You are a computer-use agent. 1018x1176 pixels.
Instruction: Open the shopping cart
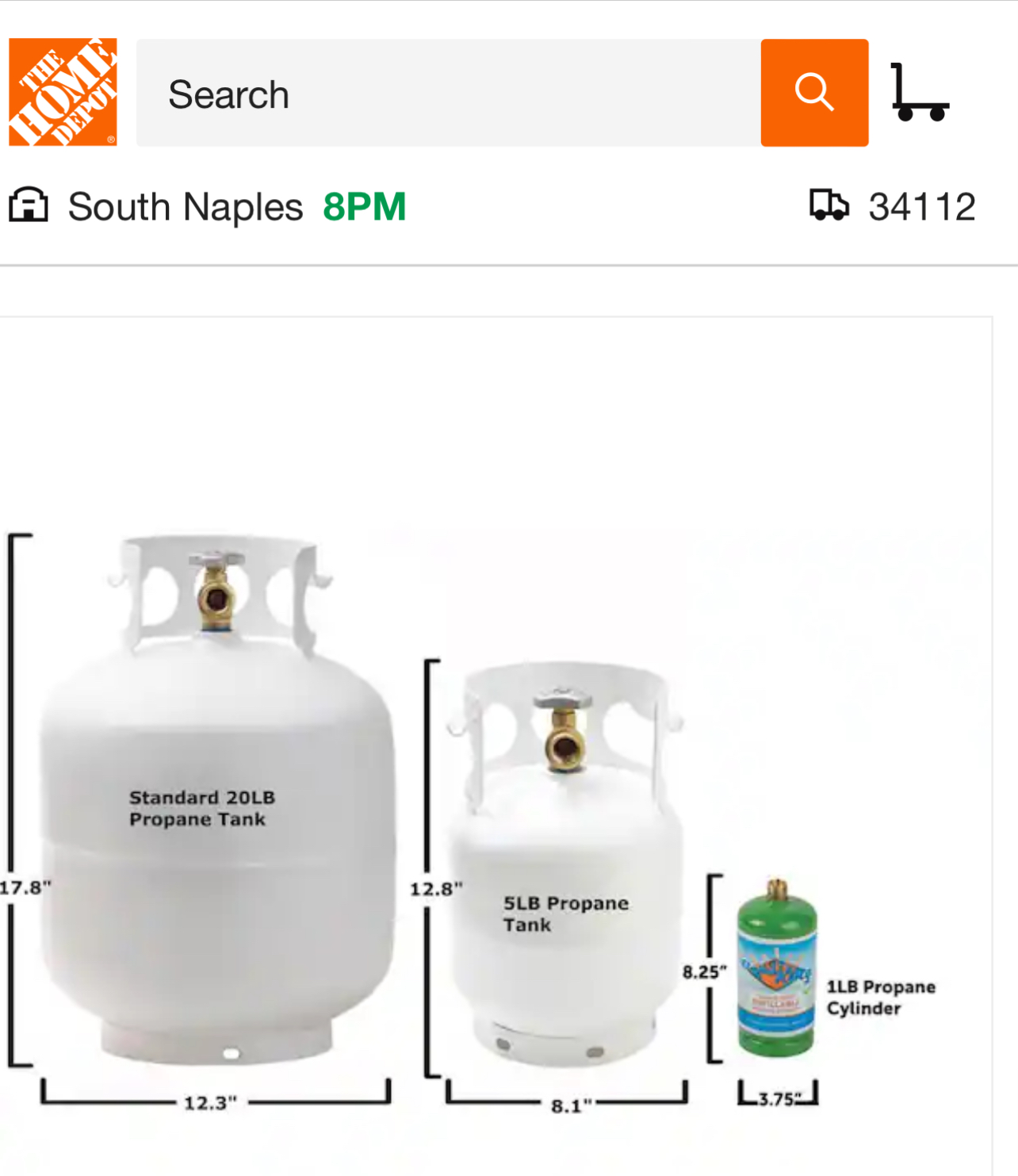click(x=919, y=93)
